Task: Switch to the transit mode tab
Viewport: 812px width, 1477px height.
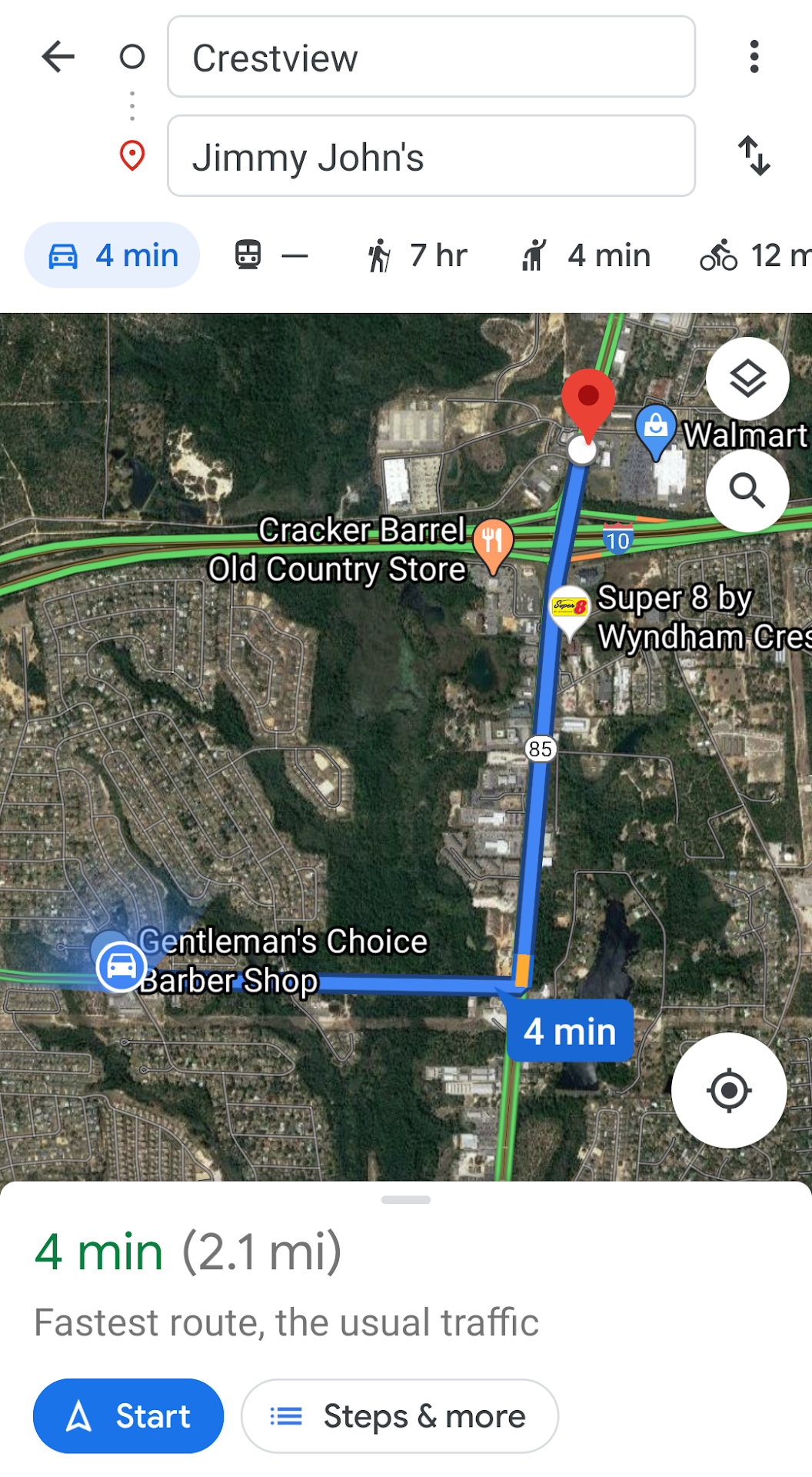Action: click(271, 255)
